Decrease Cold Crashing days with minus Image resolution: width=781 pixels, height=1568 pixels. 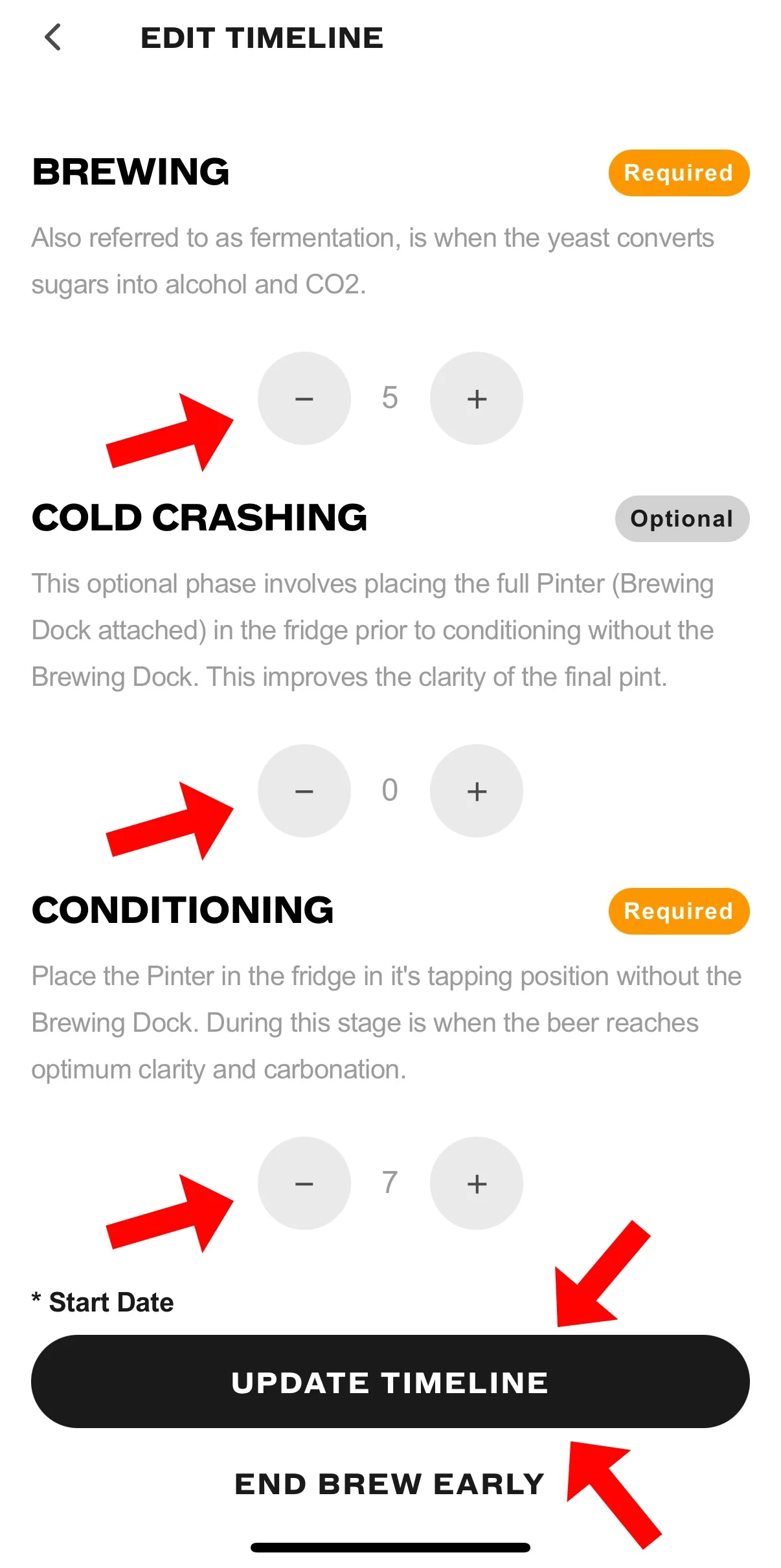304,791
